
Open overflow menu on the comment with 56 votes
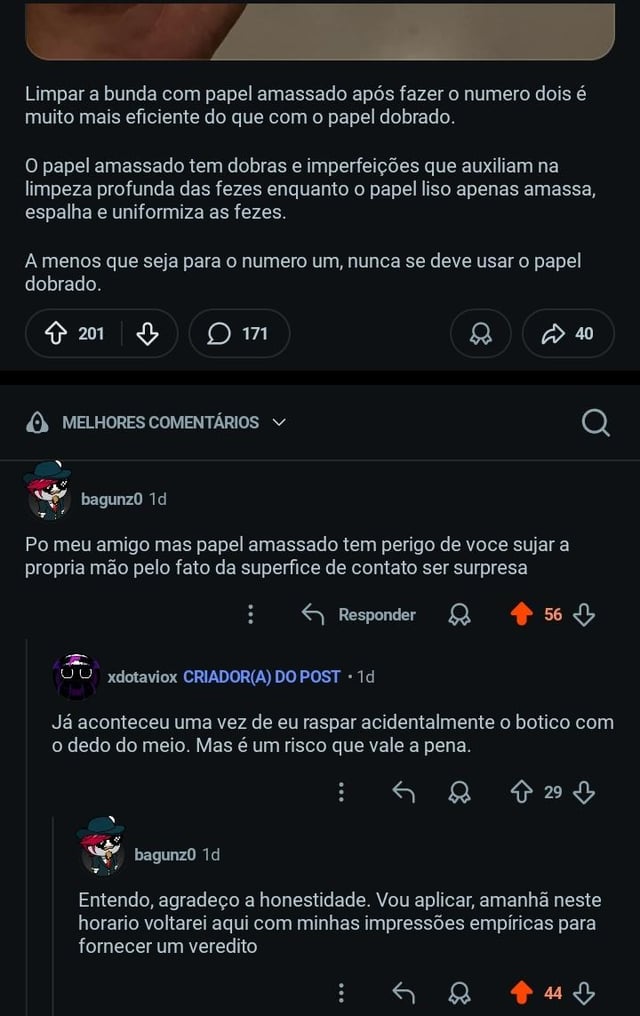(x=251, y=615)
